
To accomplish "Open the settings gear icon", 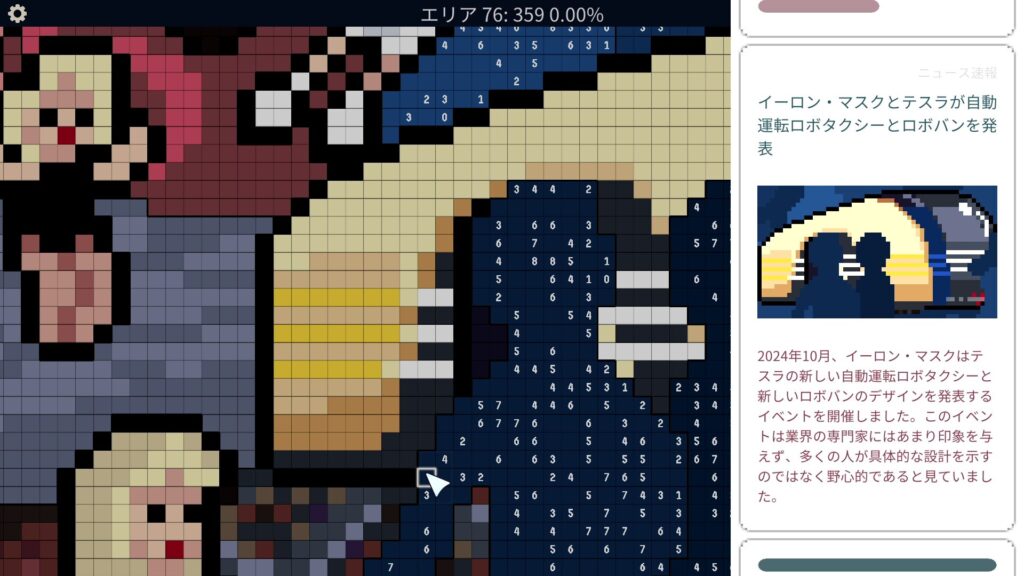I will click(17, 14).
